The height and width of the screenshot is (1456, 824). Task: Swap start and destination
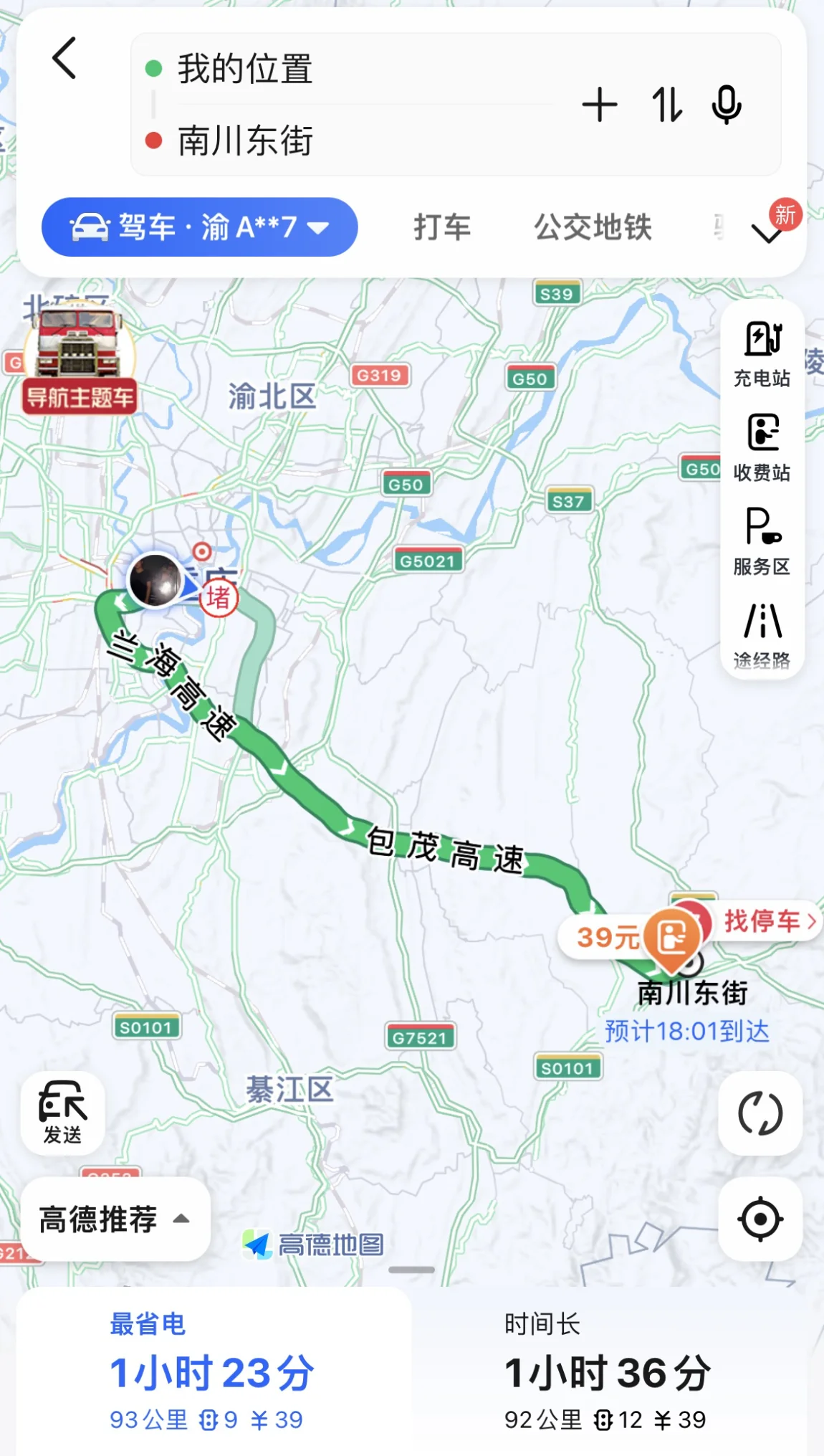667,105
